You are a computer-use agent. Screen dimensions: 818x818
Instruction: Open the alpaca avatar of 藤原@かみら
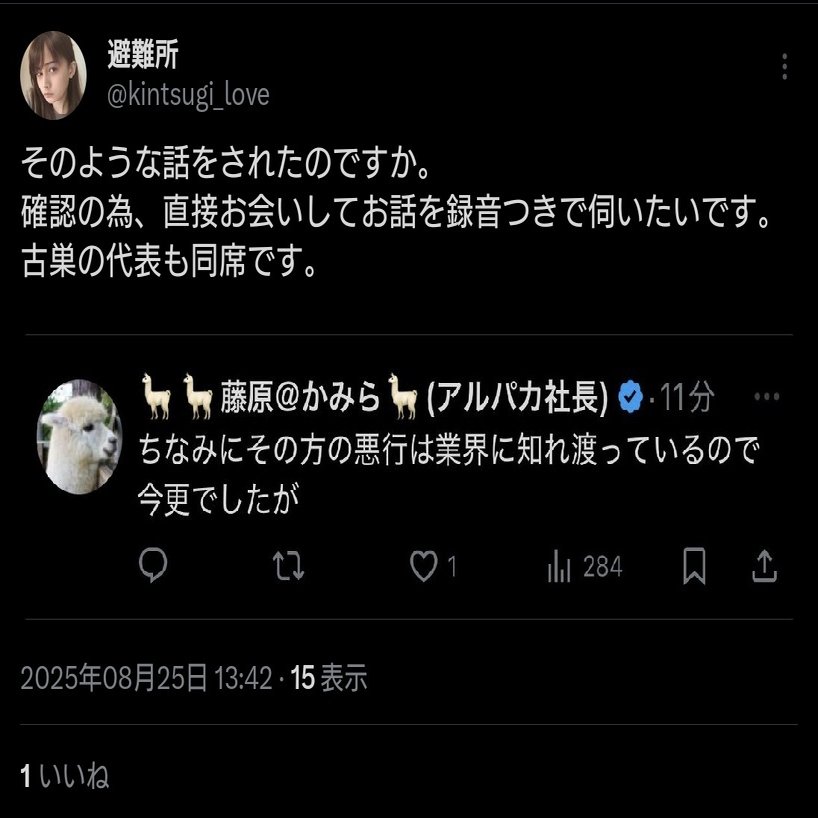click(78, 436)
